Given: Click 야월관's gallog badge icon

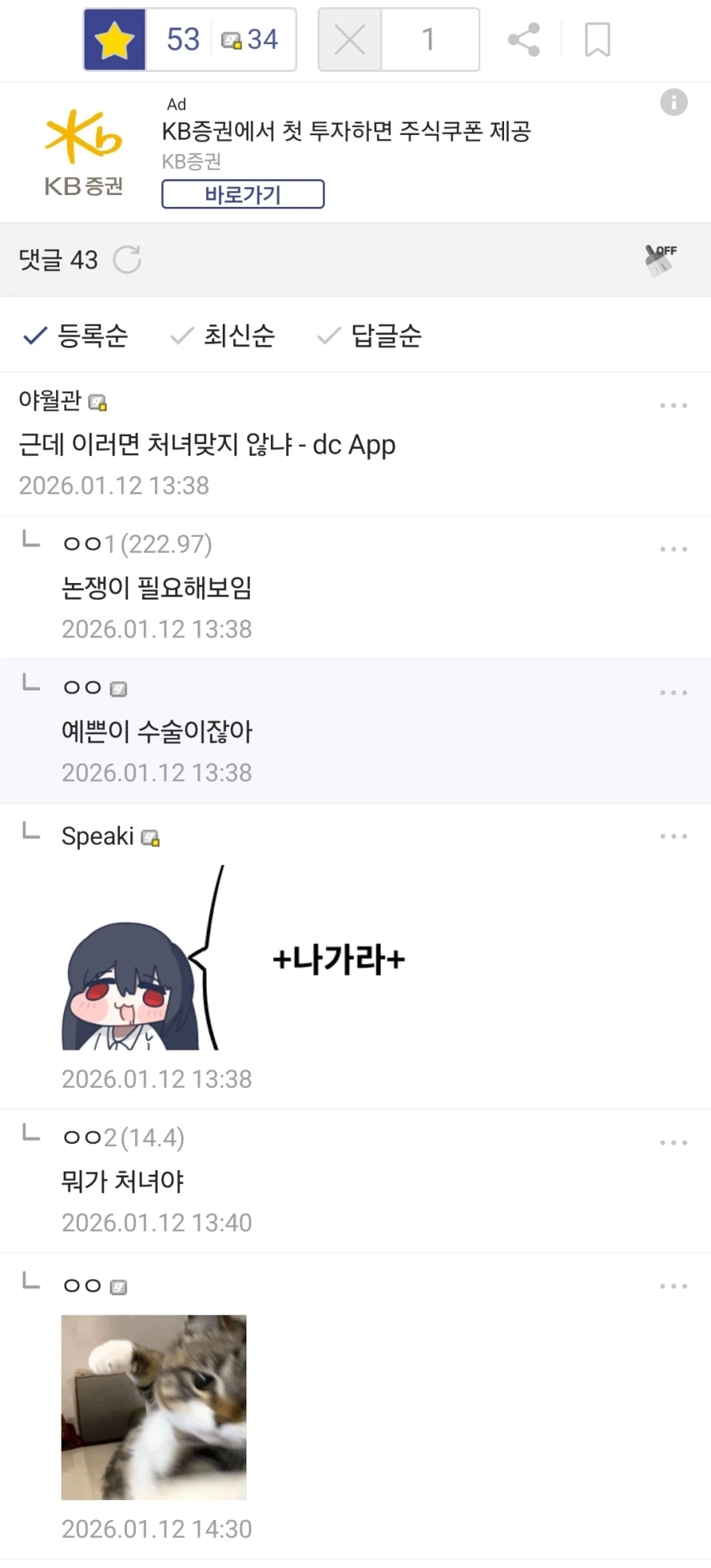Looking at the screenshot, I should coord(98,403).
